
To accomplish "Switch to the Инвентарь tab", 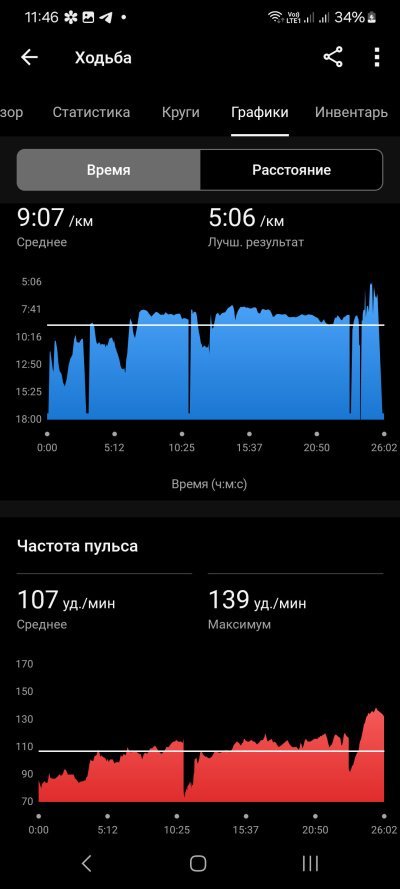I will pos(351,112).
